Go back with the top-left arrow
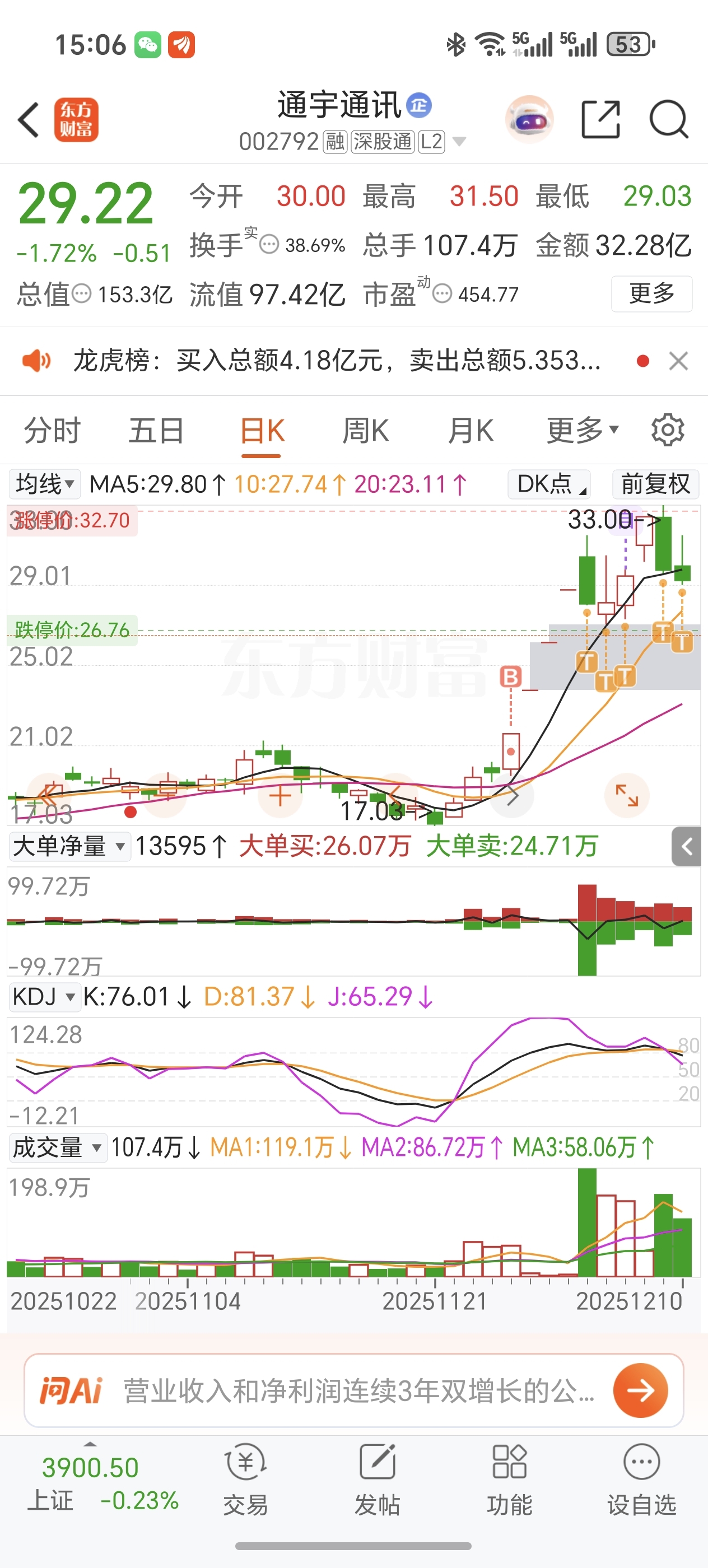 (x=29, y=119)
